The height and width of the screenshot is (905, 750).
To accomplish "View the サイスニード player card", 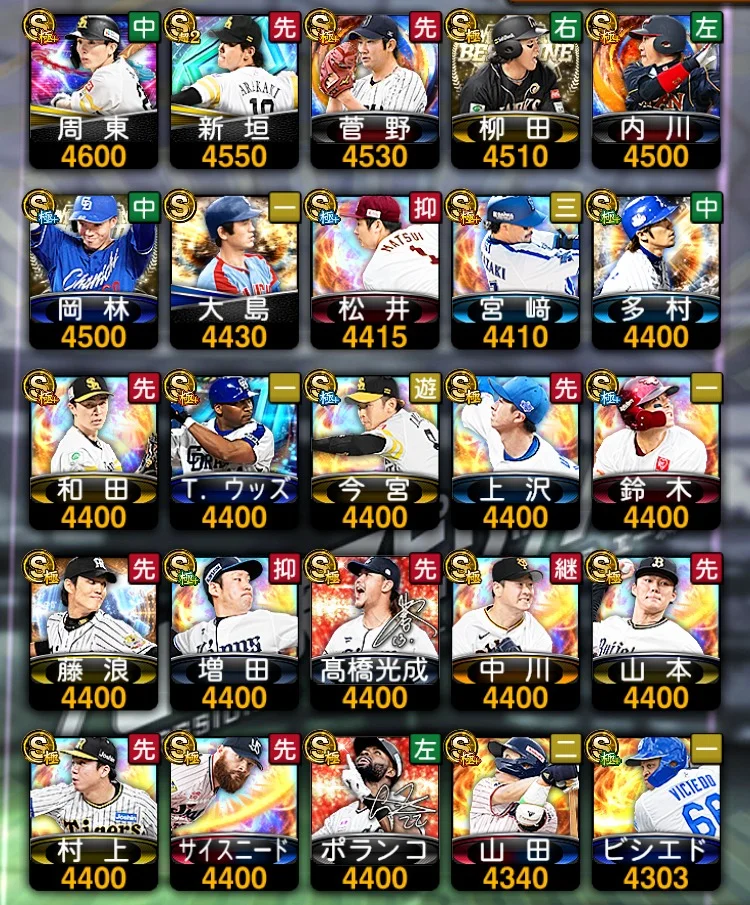I will pos(234,810).
